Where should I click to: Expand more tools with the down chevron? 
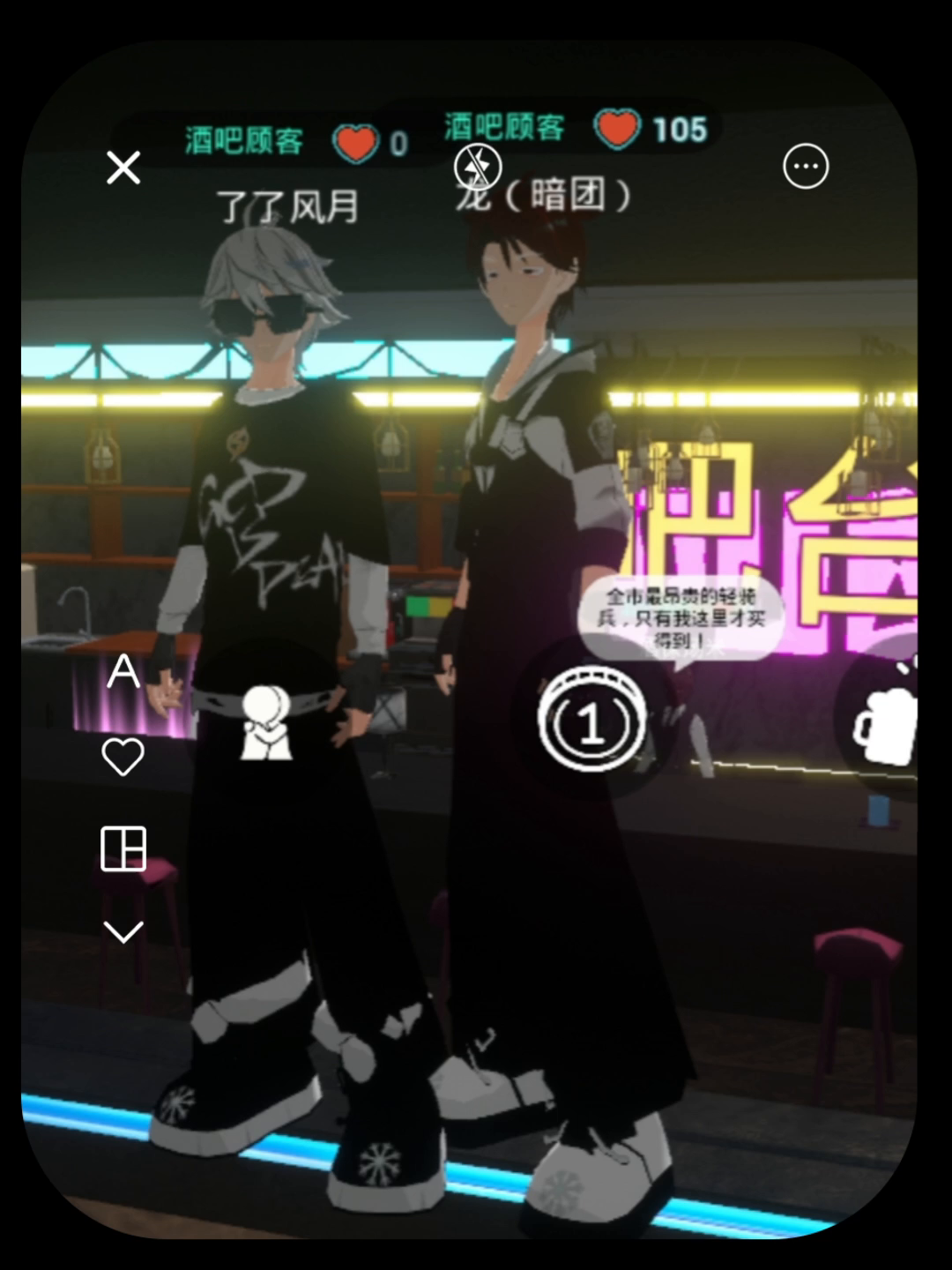123,932
